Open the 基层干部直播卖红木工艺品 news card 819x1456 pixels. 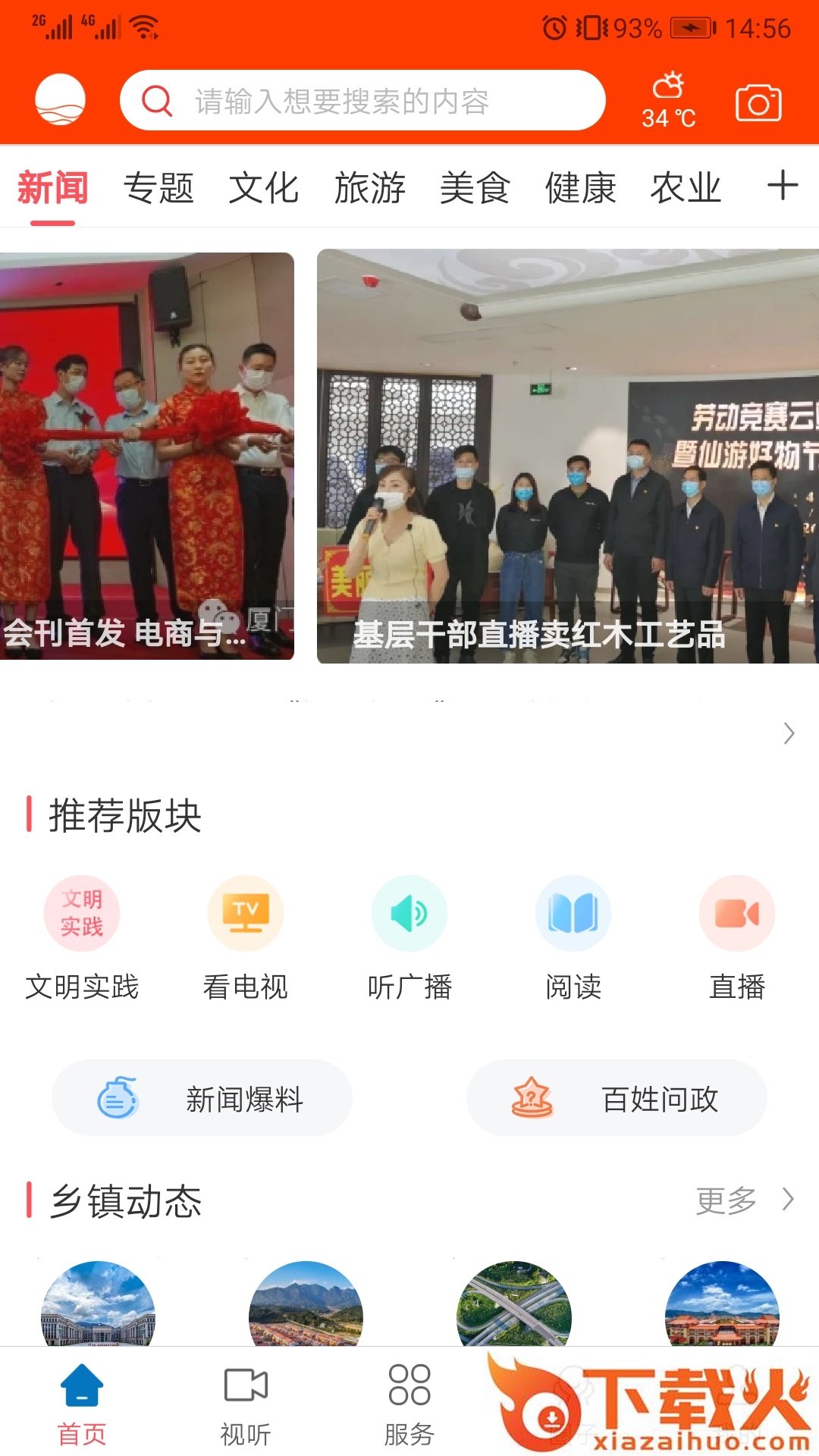pos(567,457)
